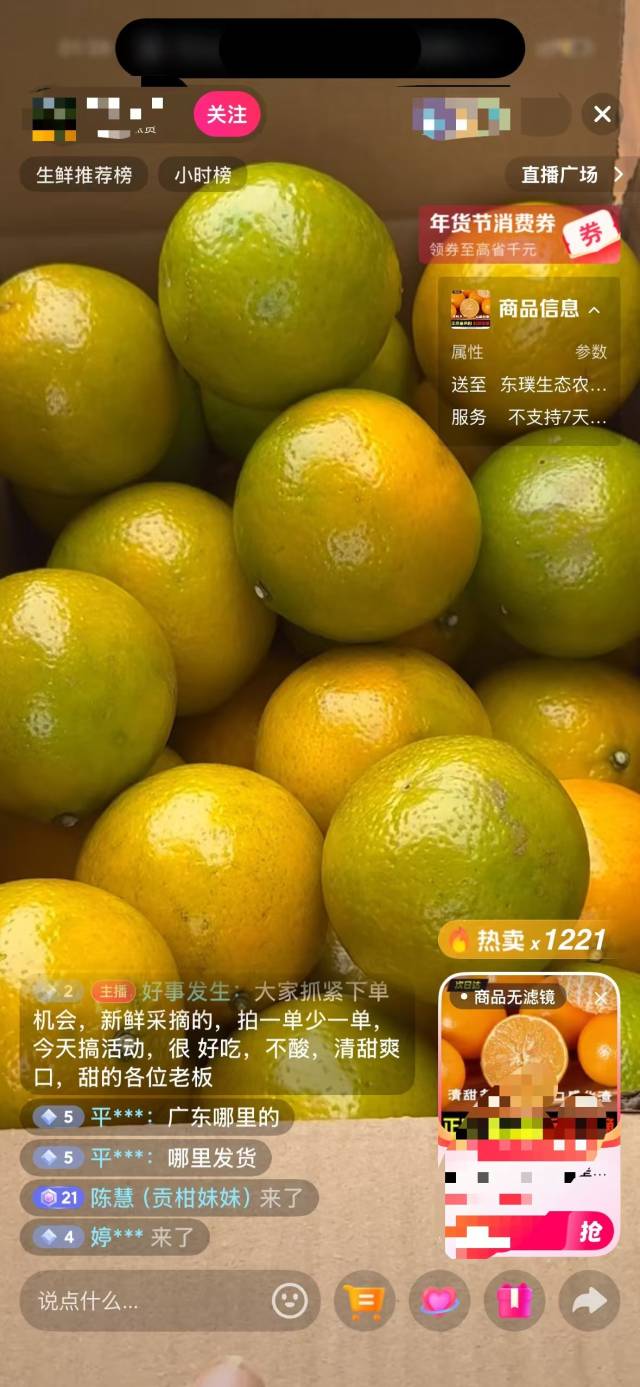640x1387 pixels.
Task: Grab the product with 抢 button
Action: point(590,1231)
